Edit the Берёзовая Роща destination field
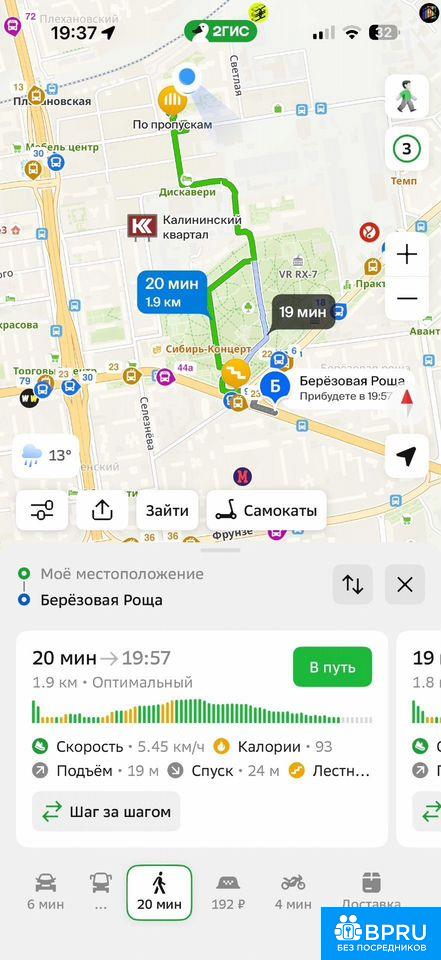Screen dimensions: 441x960 coord(102,599)
